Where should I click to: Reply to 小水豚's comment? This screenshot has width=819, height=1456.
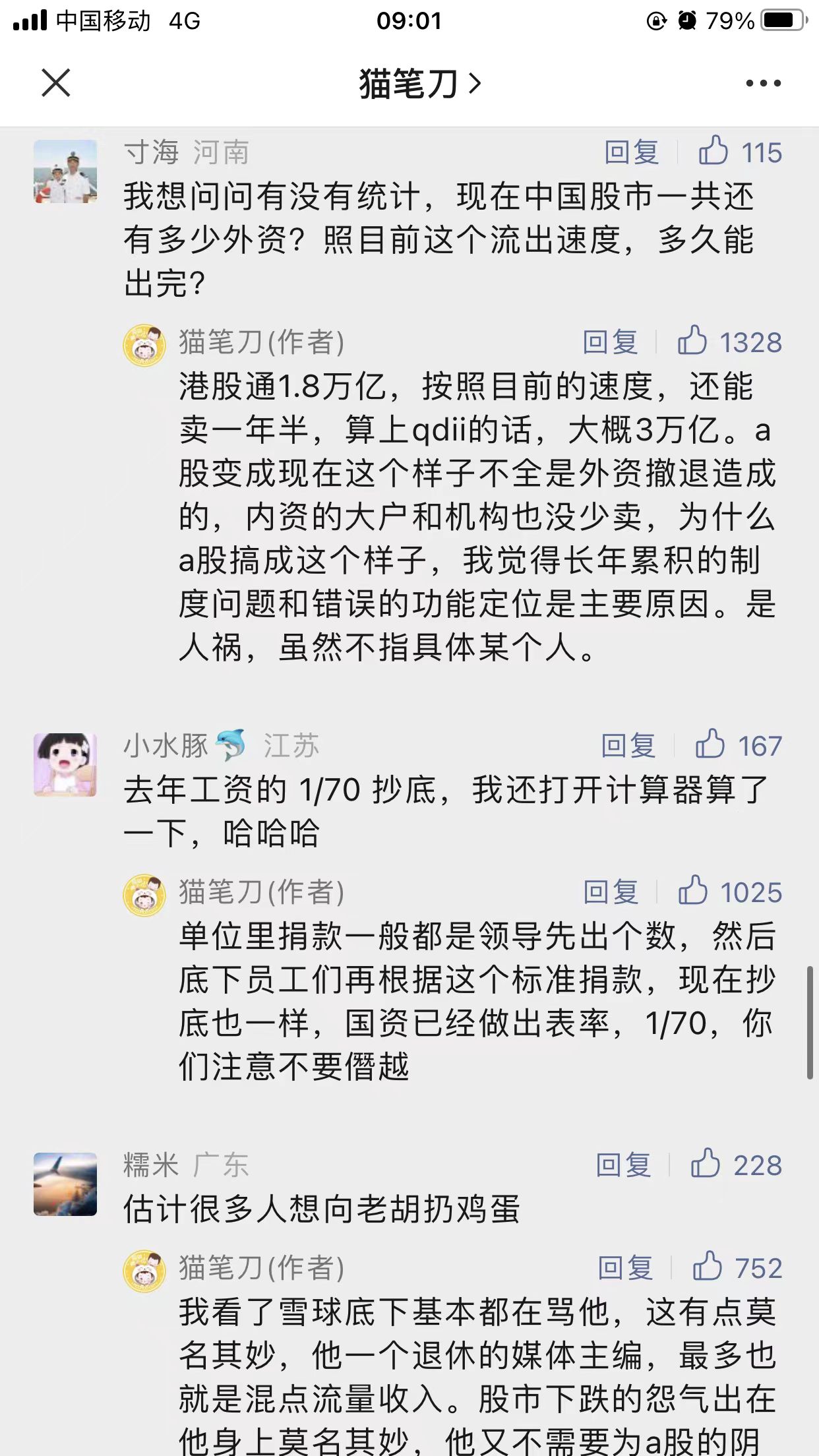627,746
